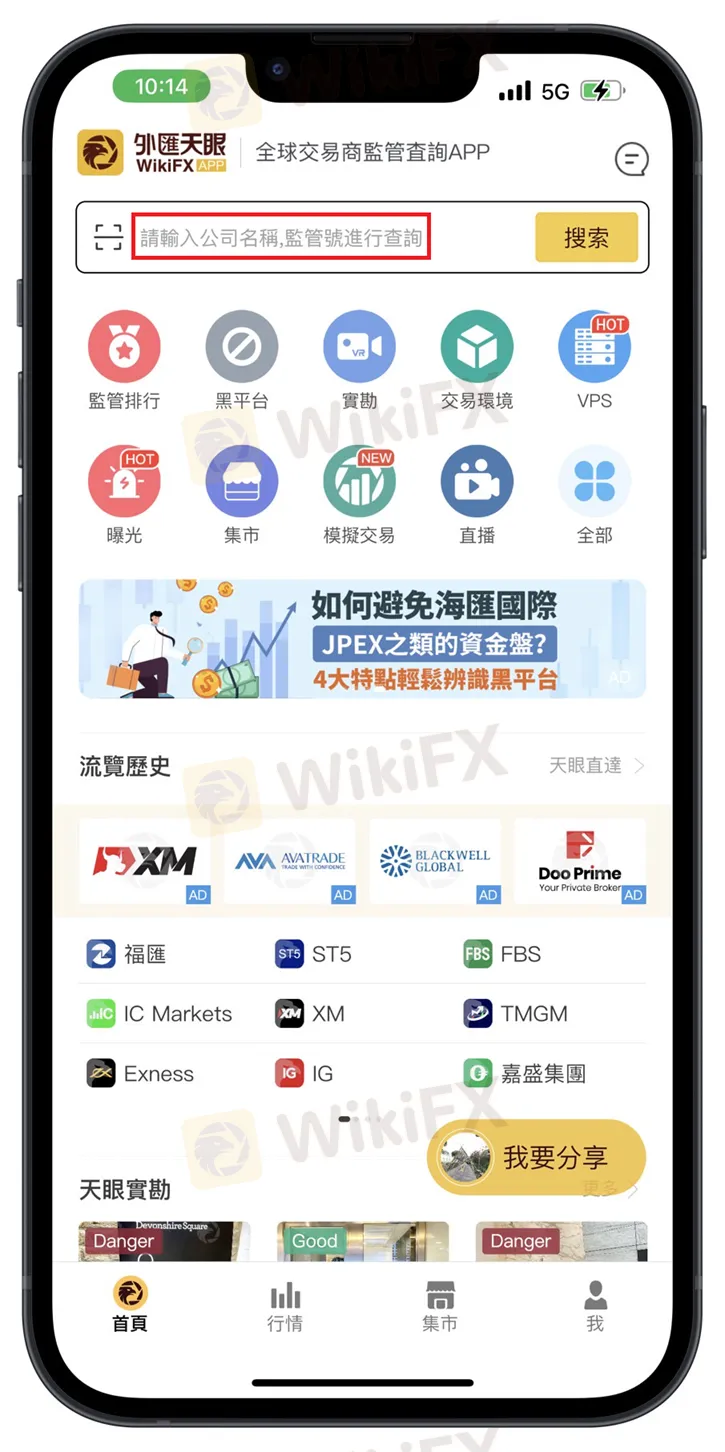Viewport: 725px width, 1452px height.
Task: Switch to the 我 profile tab
Action: (595, 1307)
